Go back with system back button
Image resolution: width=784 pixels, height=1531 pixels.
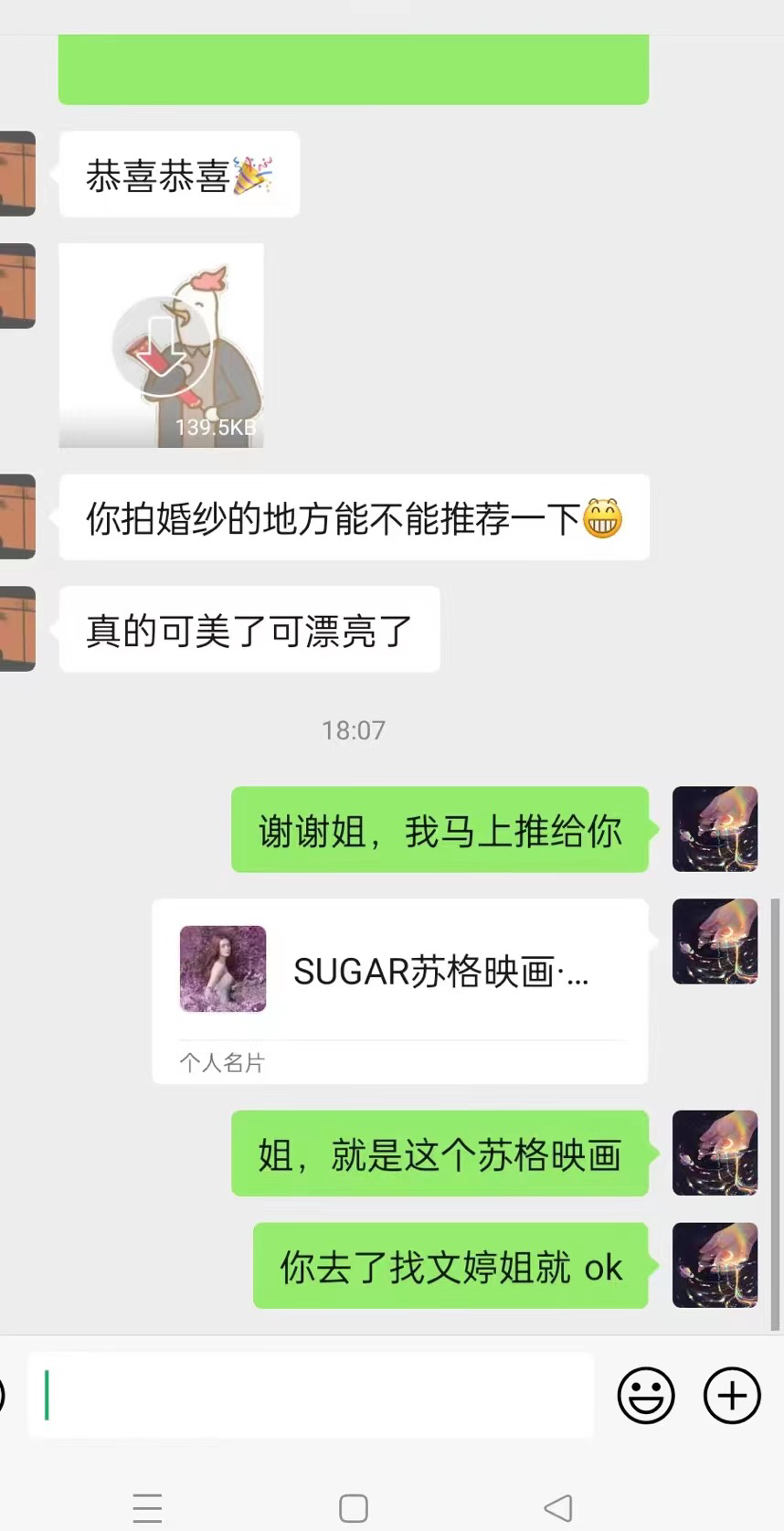[557, 1508]
